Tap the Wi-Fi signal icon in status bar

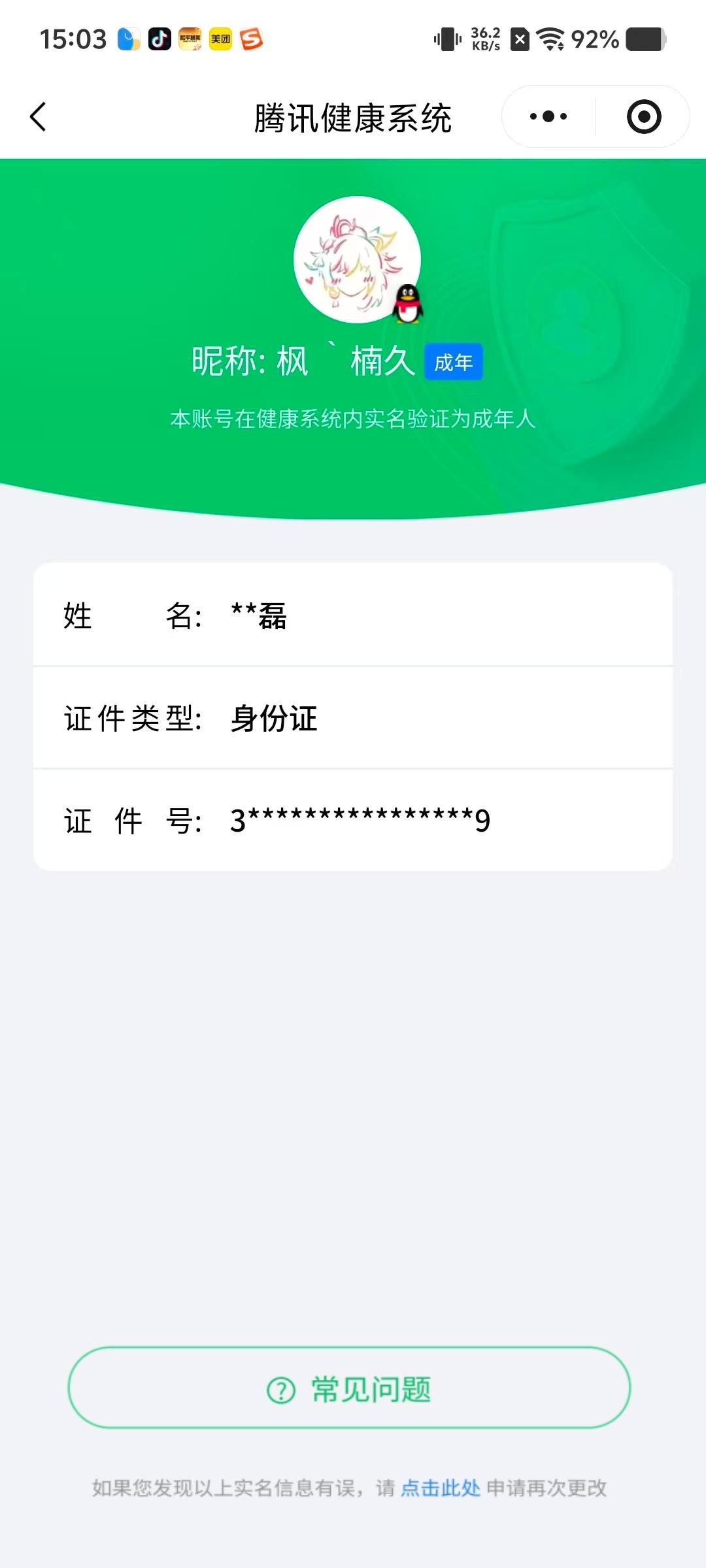tap(552, 39)
